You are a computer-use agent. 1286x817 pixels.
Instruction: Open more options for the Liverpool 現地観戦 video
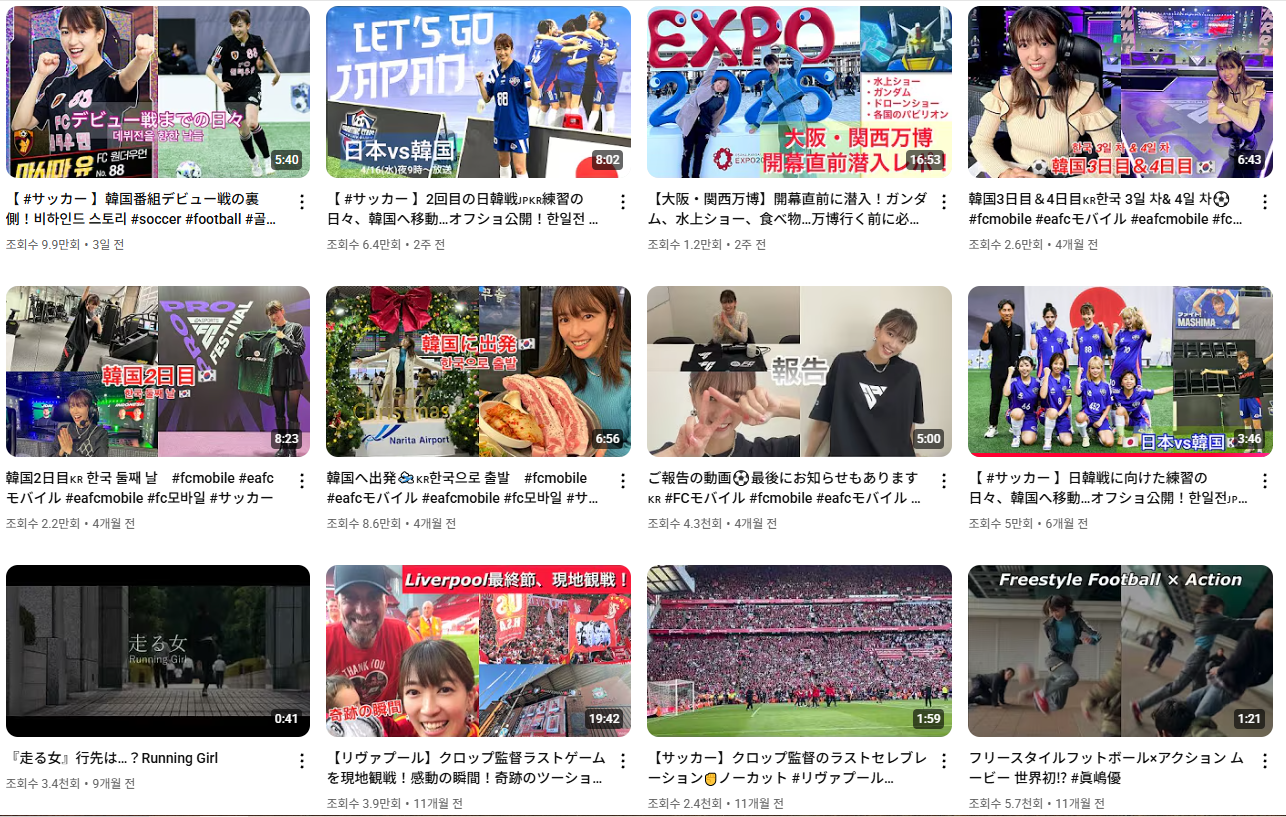[622, 762]
